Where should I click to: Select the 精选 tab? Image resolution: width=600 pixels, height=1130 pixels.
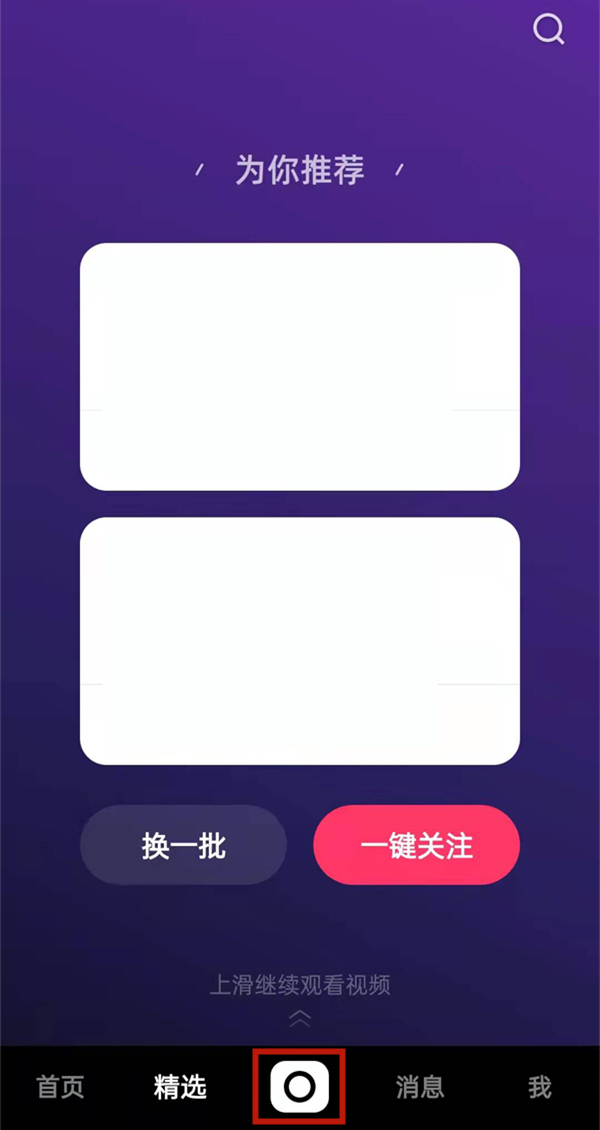tap(180, 1087)
